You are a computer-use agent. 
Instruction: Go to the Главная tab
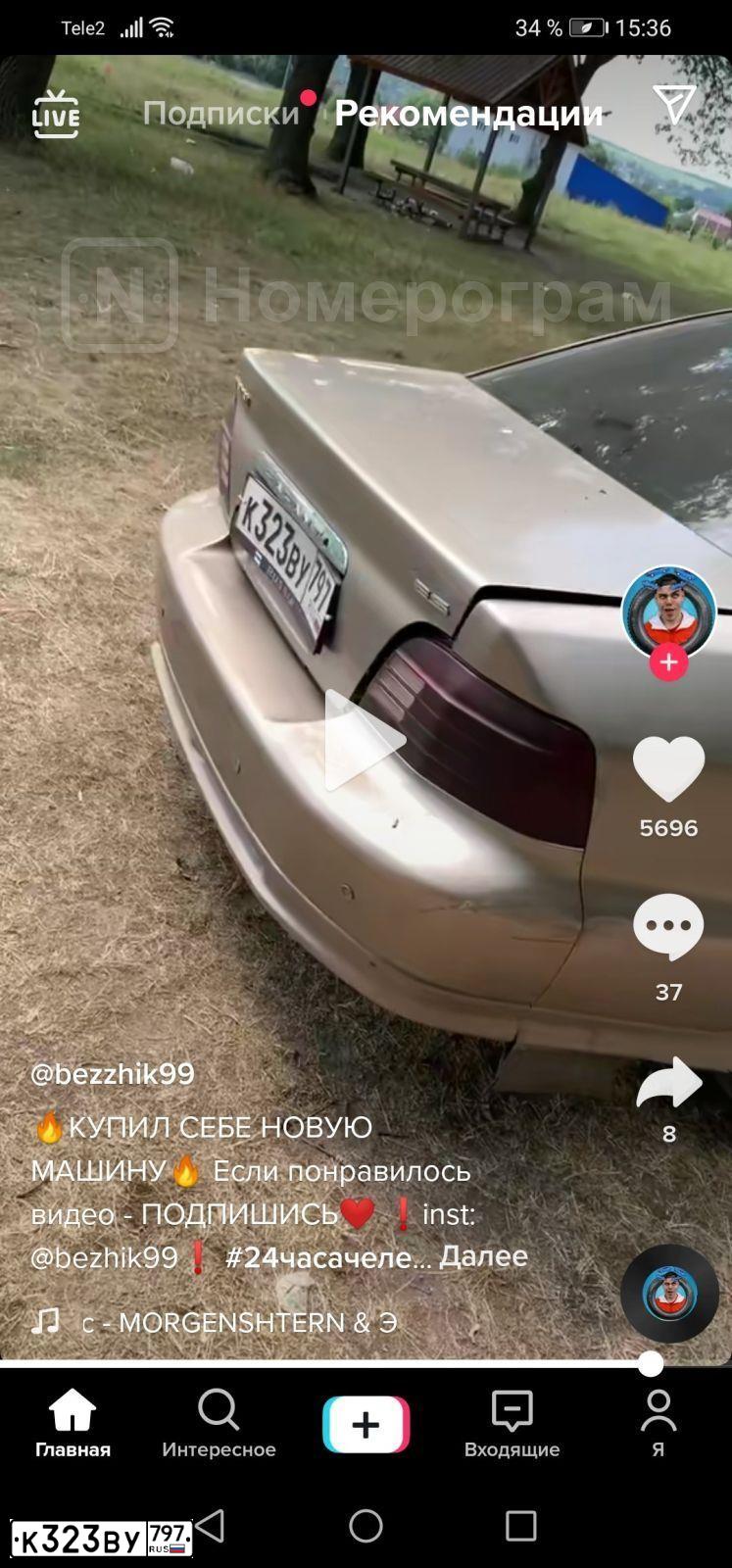point(73,1424)
